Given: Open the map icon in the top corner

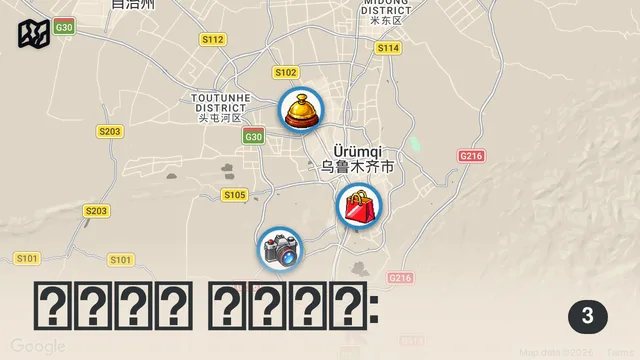Looking at the screenshot, I should coord(34,34).
